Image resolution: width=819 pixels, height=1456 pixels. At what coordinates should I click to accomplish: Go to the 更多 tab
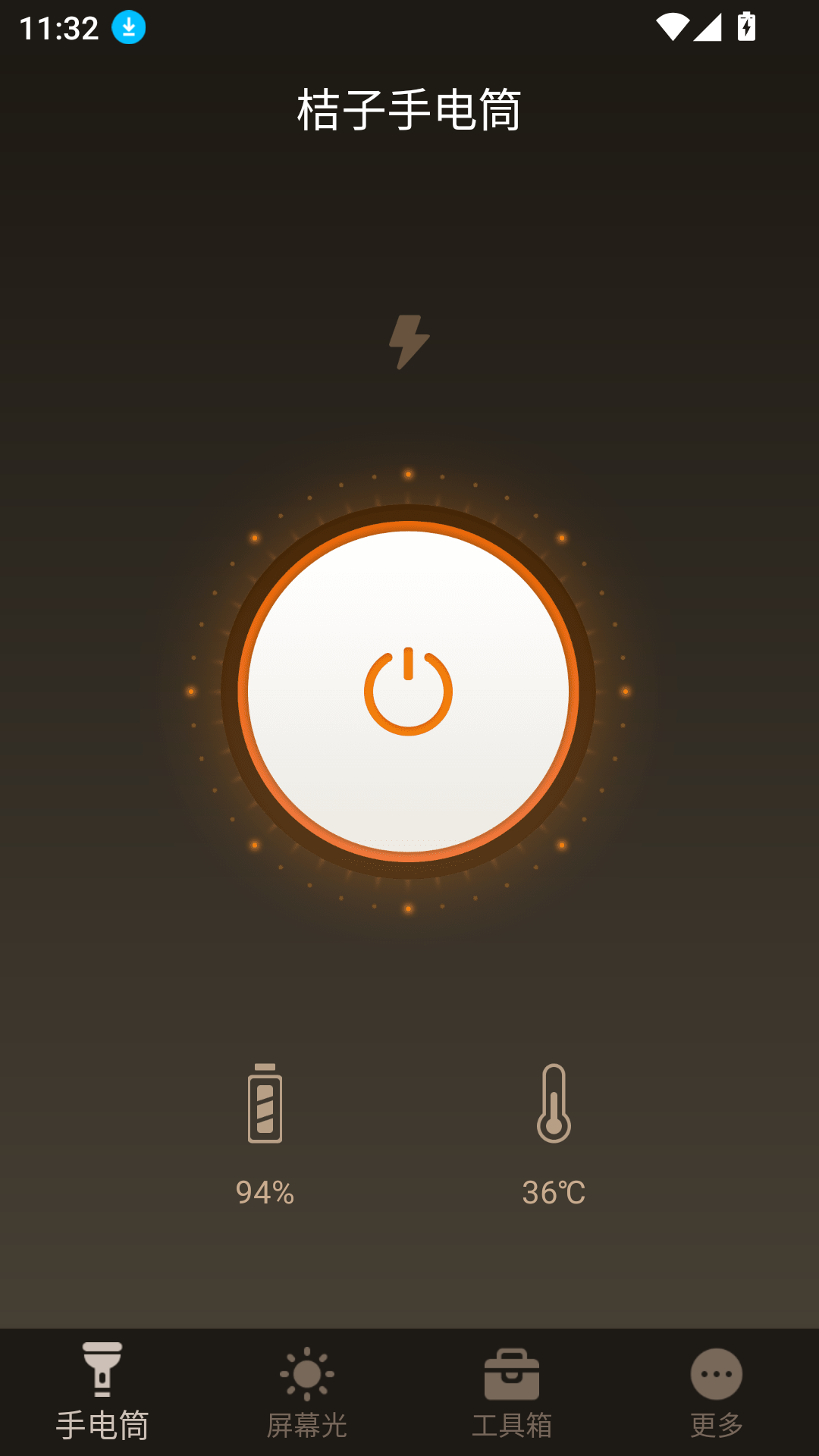[717, 1393]
